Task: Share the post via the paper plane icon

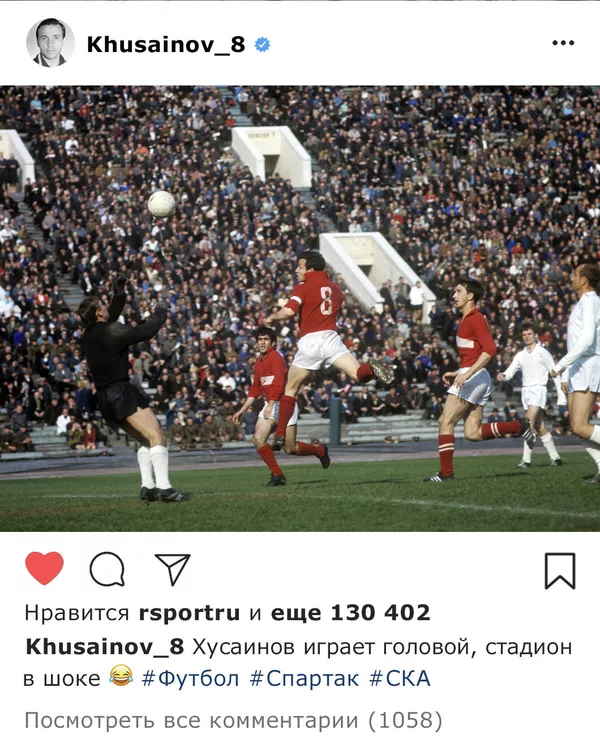Action: click(172, 569)
